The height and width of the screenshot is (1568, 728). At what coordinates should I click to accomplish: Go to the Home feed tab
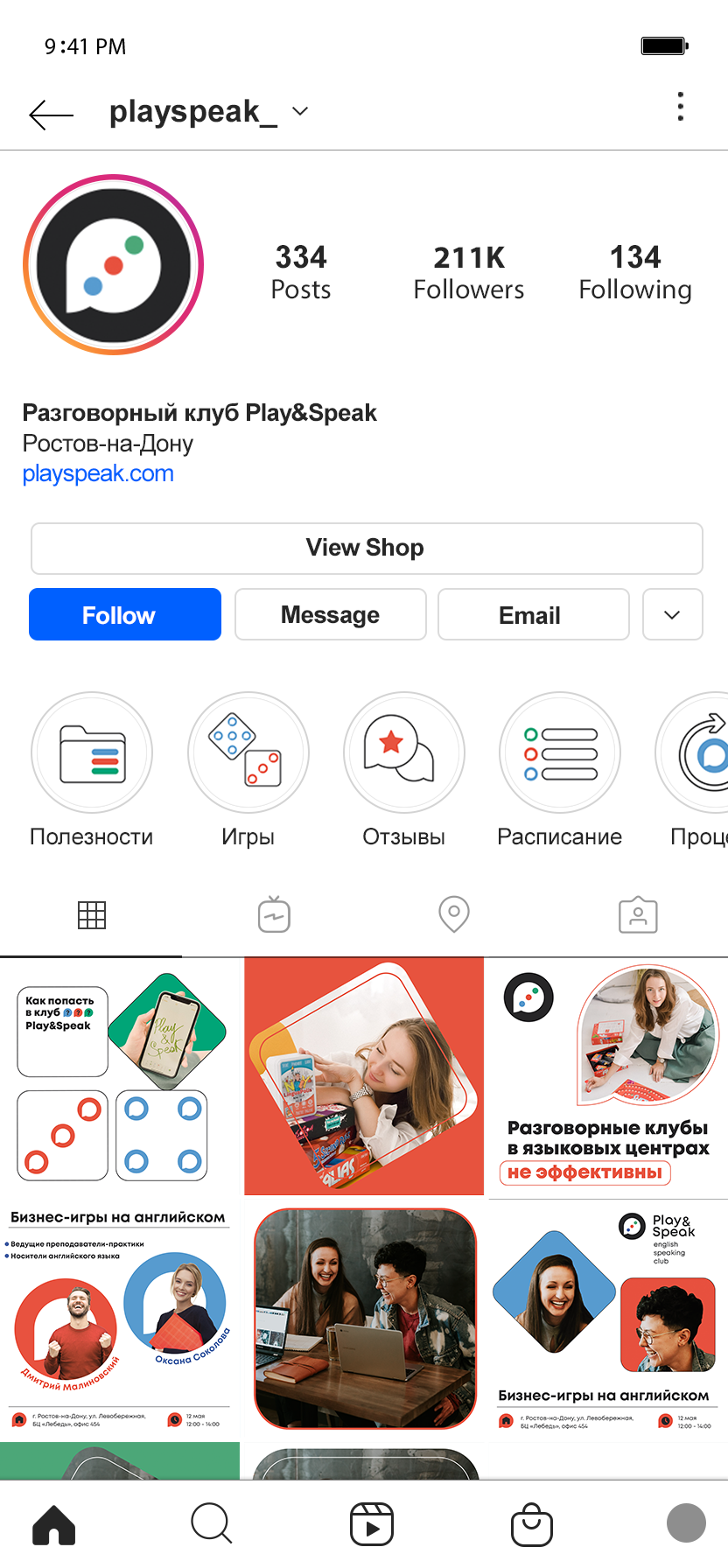[54, 1524]
